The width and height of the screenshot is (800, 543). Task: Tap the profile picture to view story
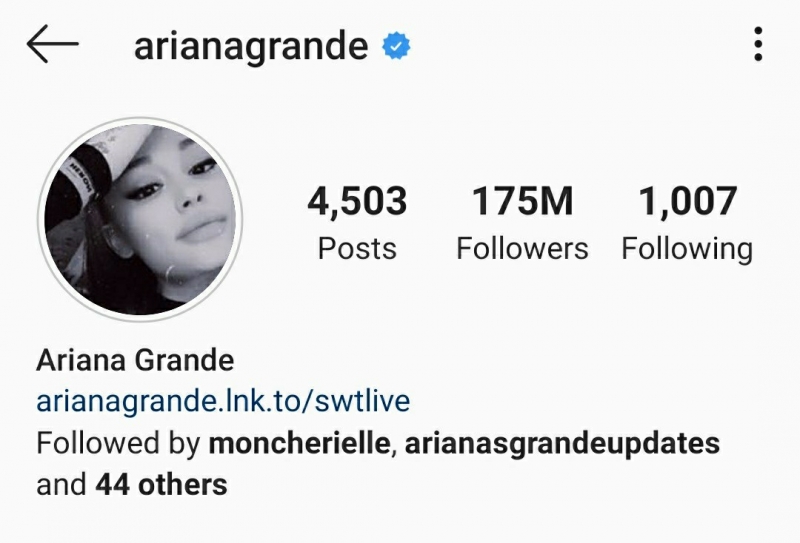(x=140, y=219)
